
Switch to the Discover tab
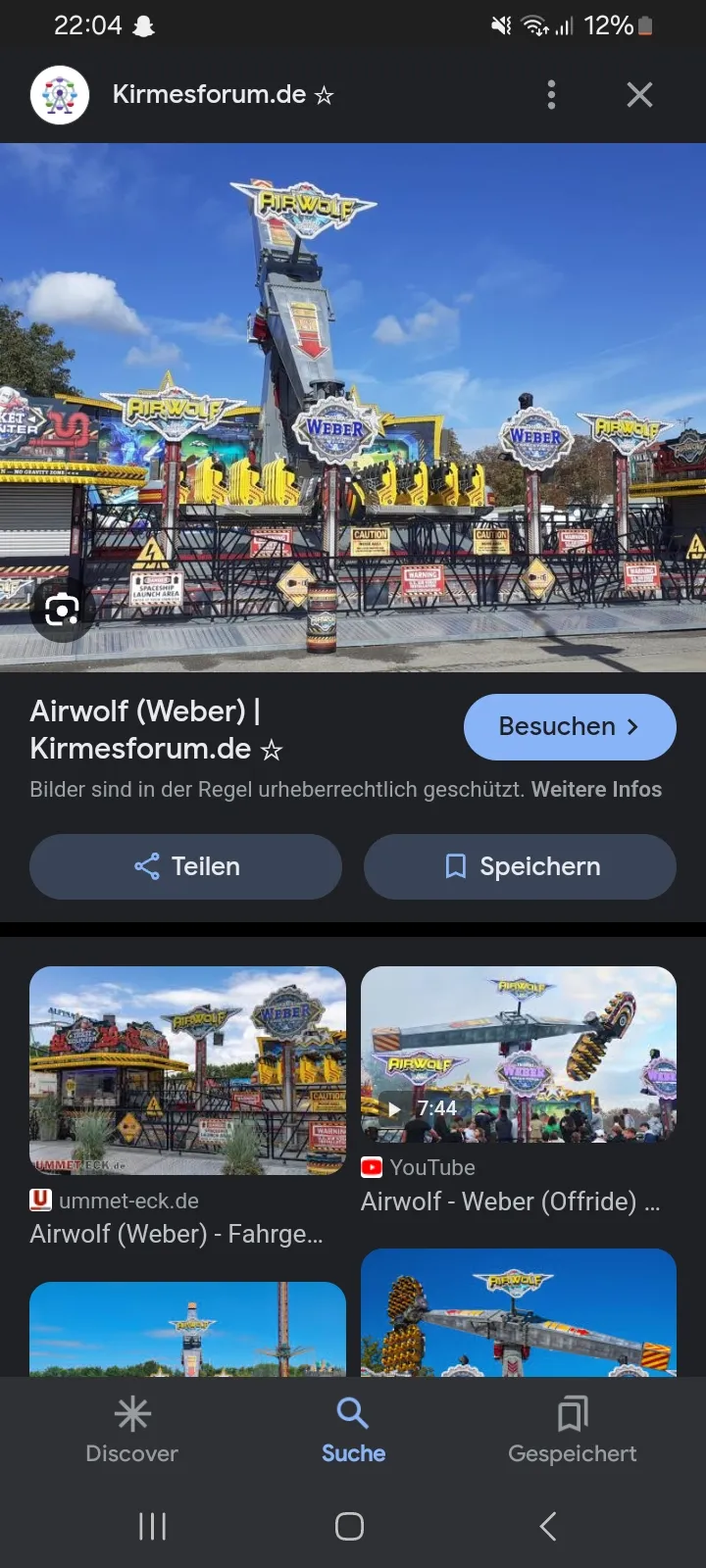click(x=132, y=1431)
